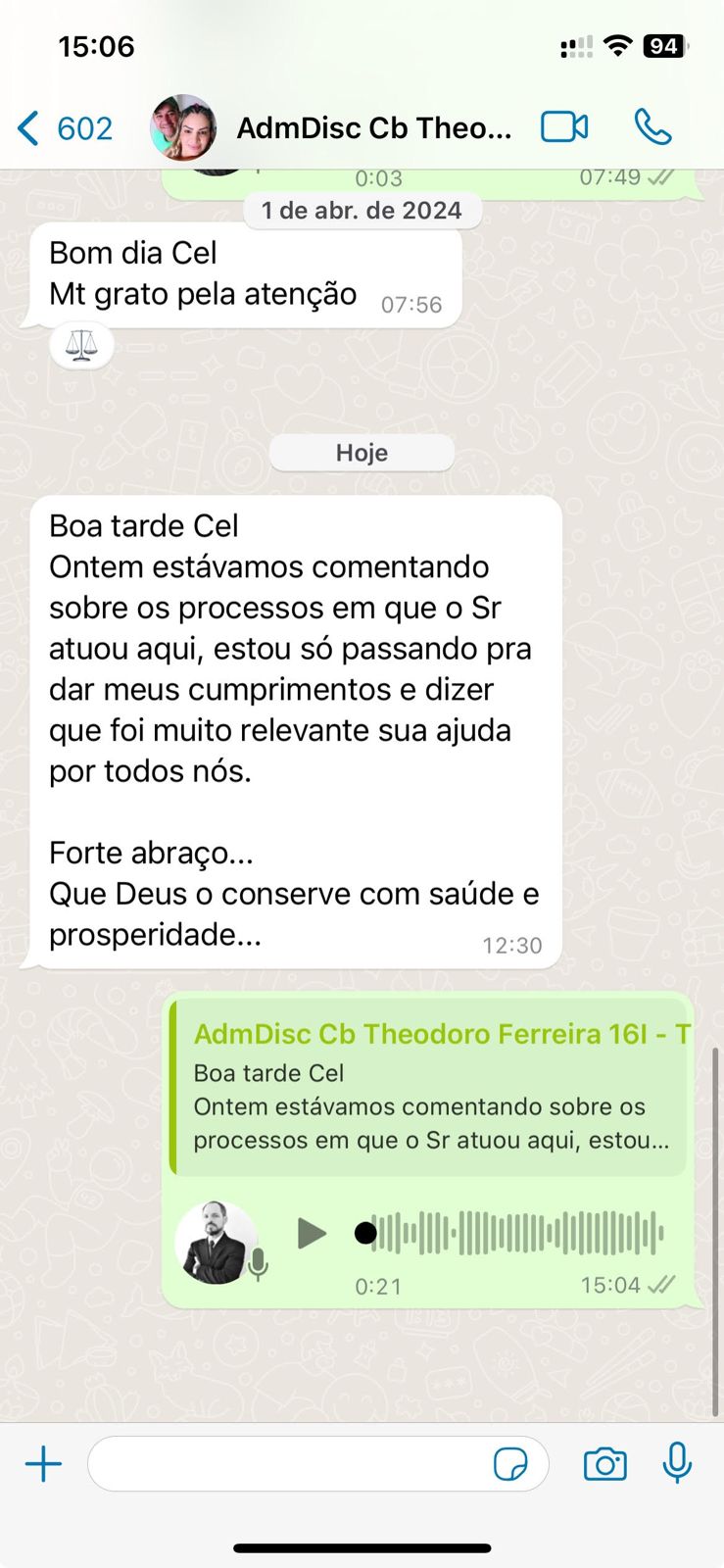Record a voice message with the microphone
Image resolution: width=724 pixels, height=1568 pixels.
pos(677,1463)
